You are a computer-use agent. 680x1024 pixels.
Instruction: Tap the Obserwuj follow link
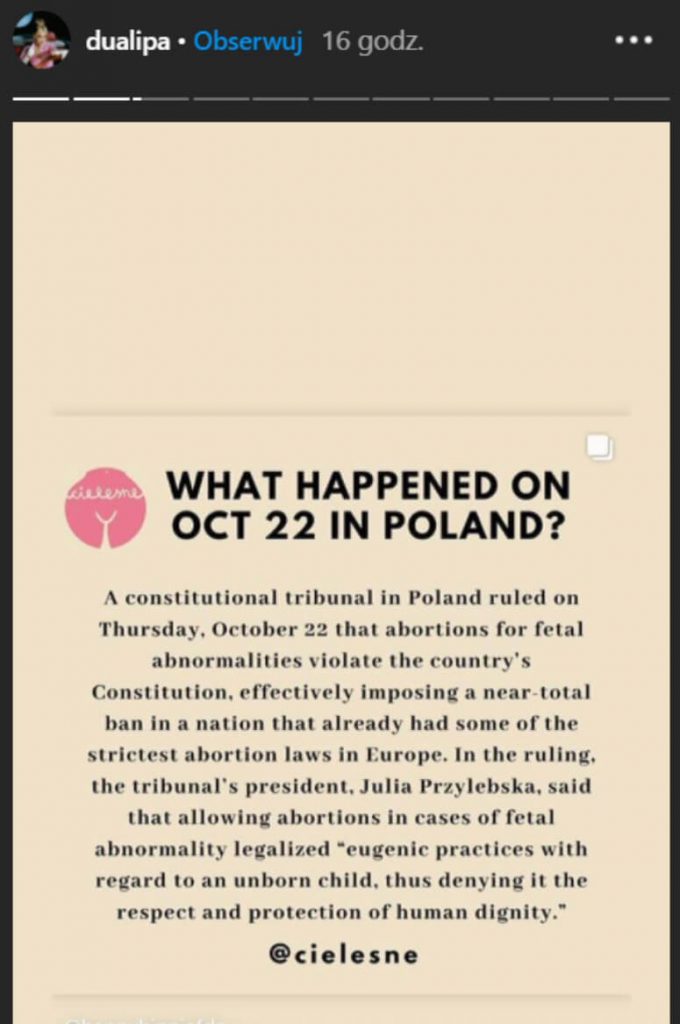click(248, 43)
